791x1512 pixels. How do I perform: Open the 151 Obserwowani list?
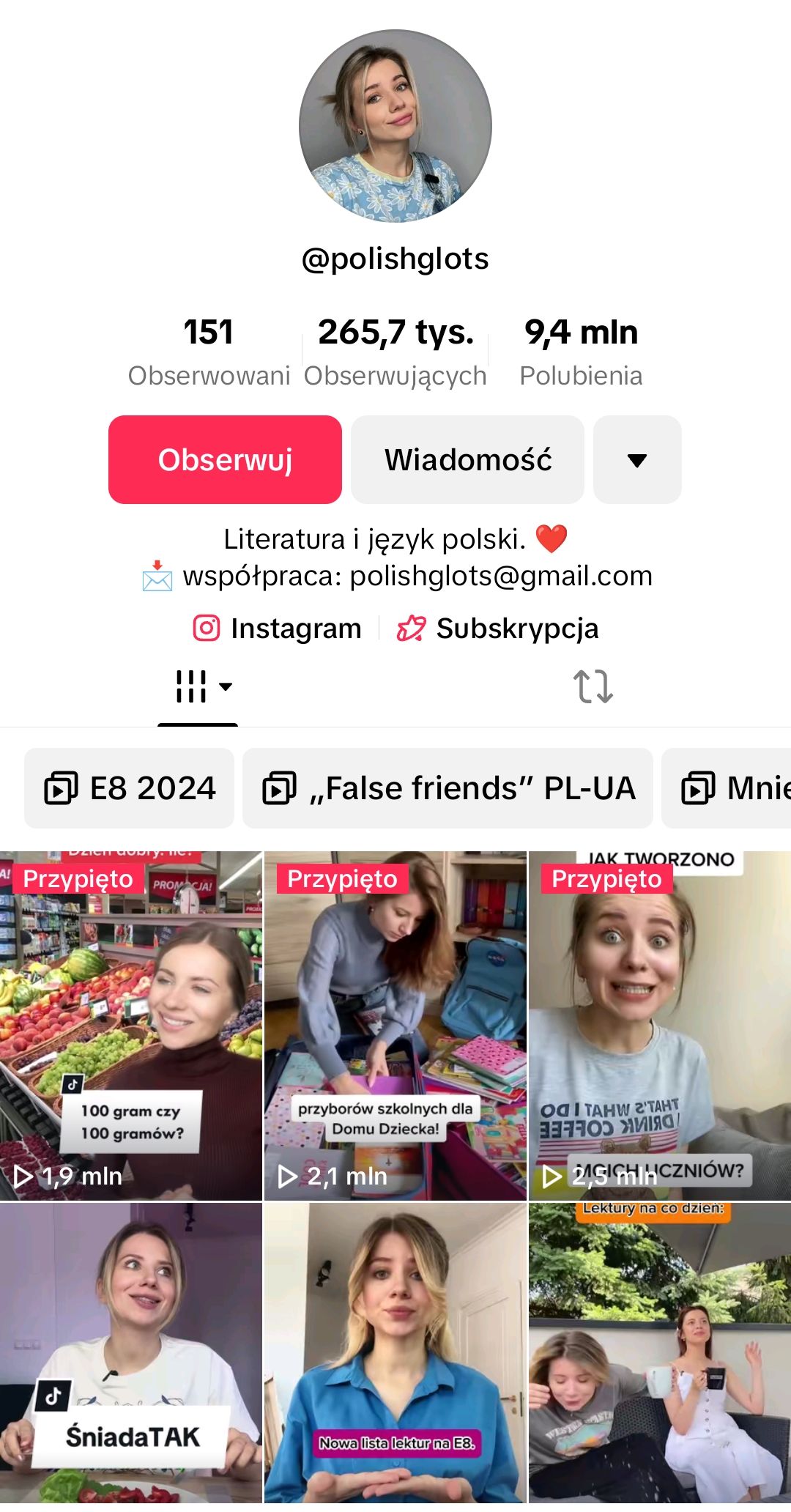tap(209, 352)
